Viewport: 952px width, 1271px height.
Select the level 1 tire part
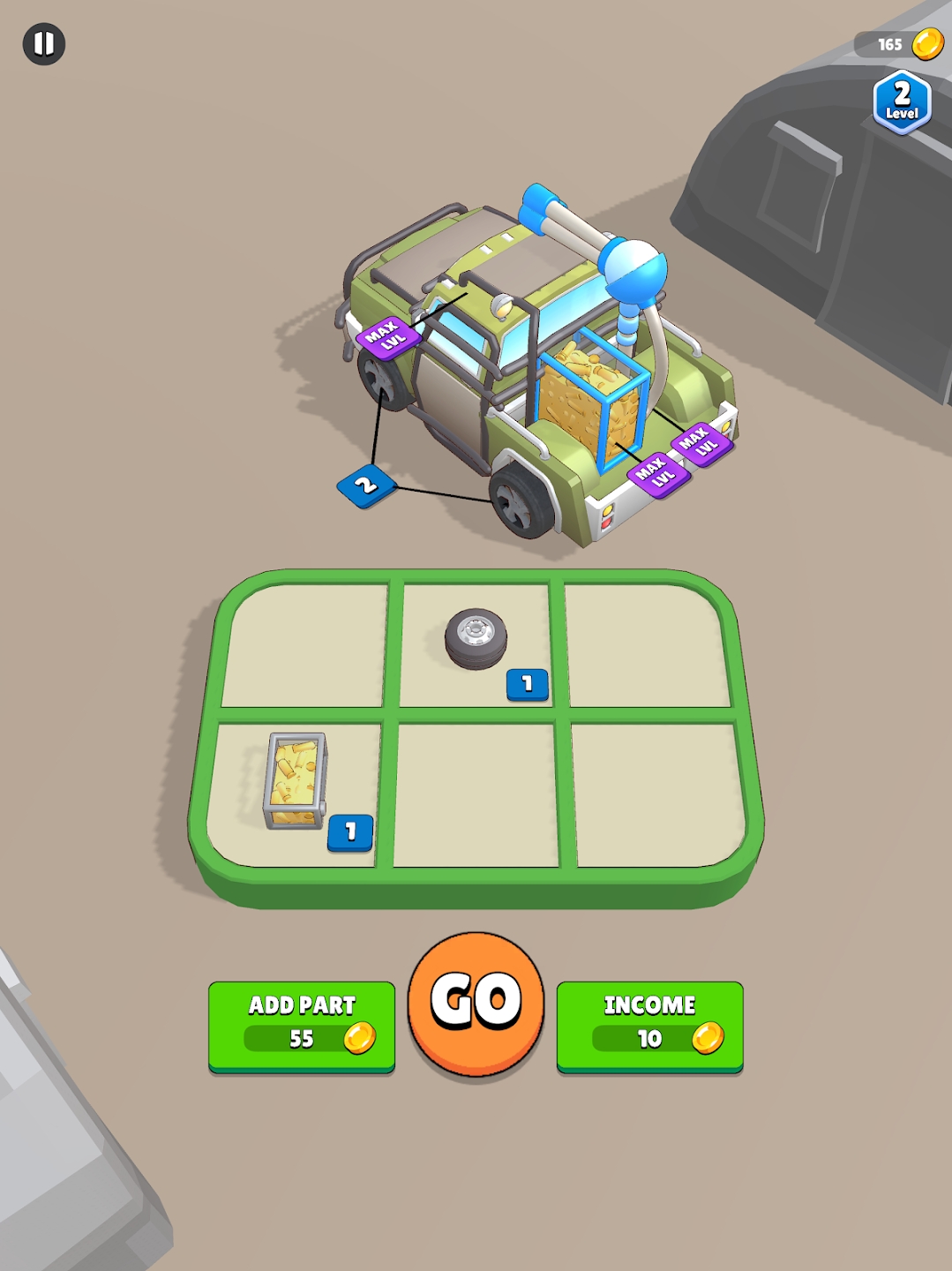point(476,638)
